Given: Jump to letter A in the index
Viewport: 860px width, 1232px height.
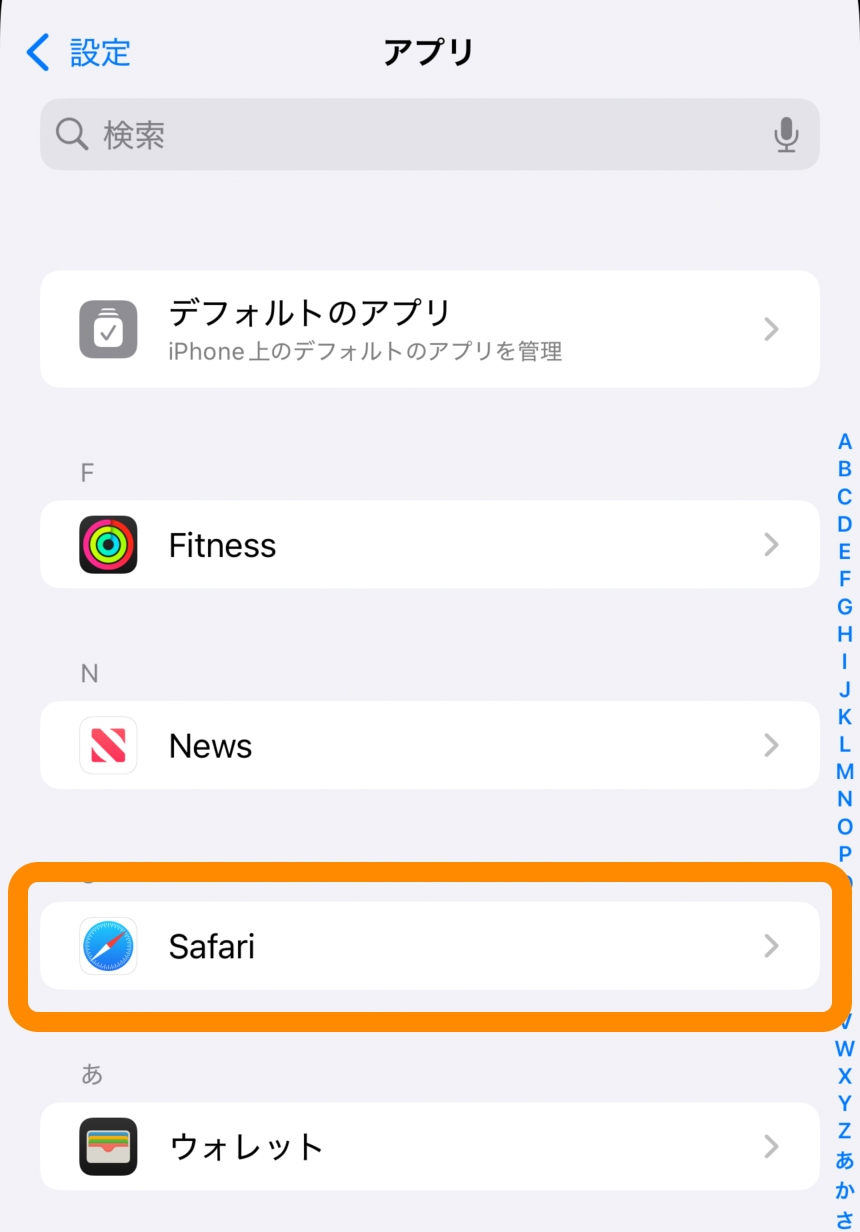Looking at the screenshot, I should coord(845,442).
